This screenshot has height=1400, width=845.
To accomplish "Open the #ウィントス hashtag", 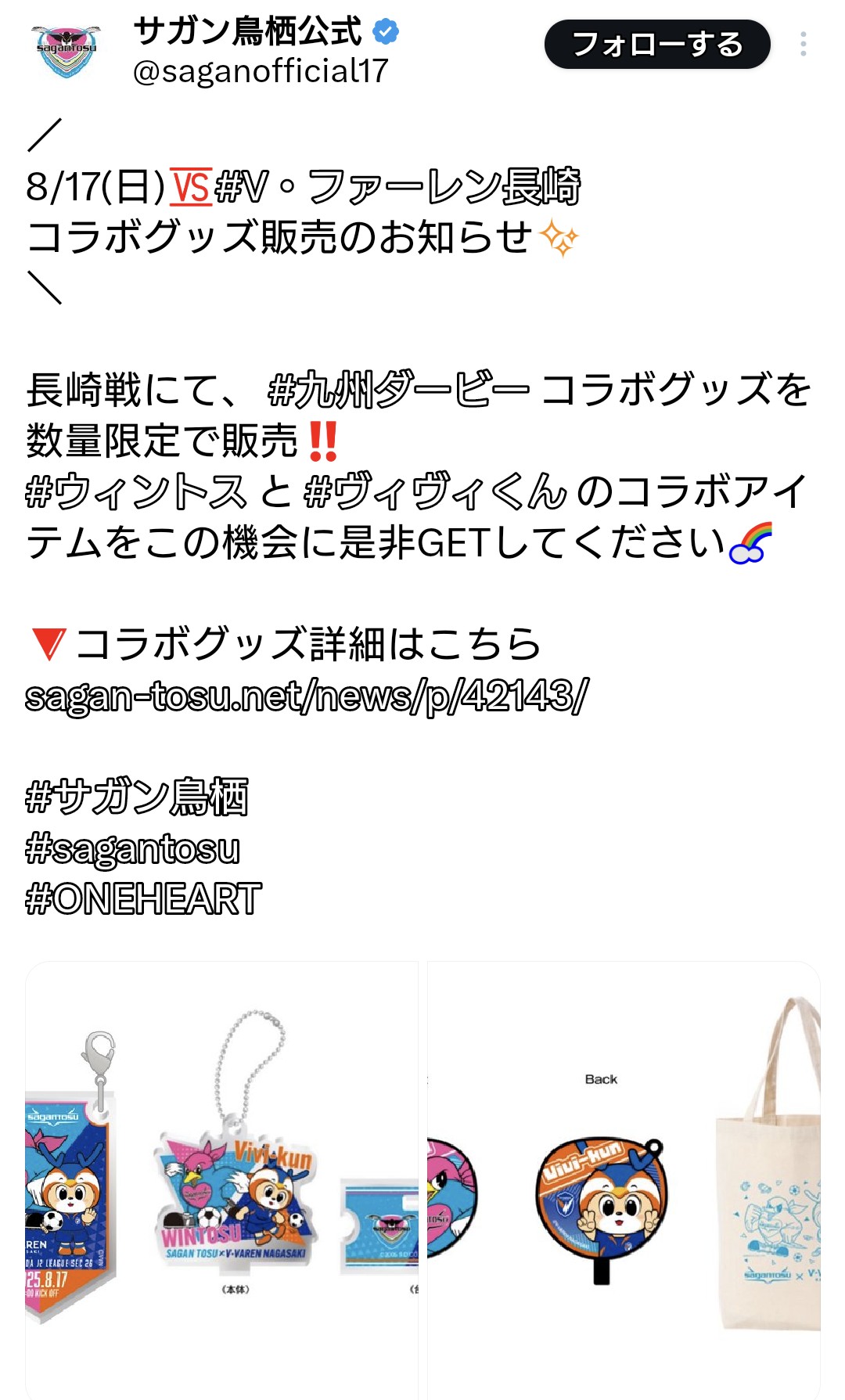I will 136,491.
